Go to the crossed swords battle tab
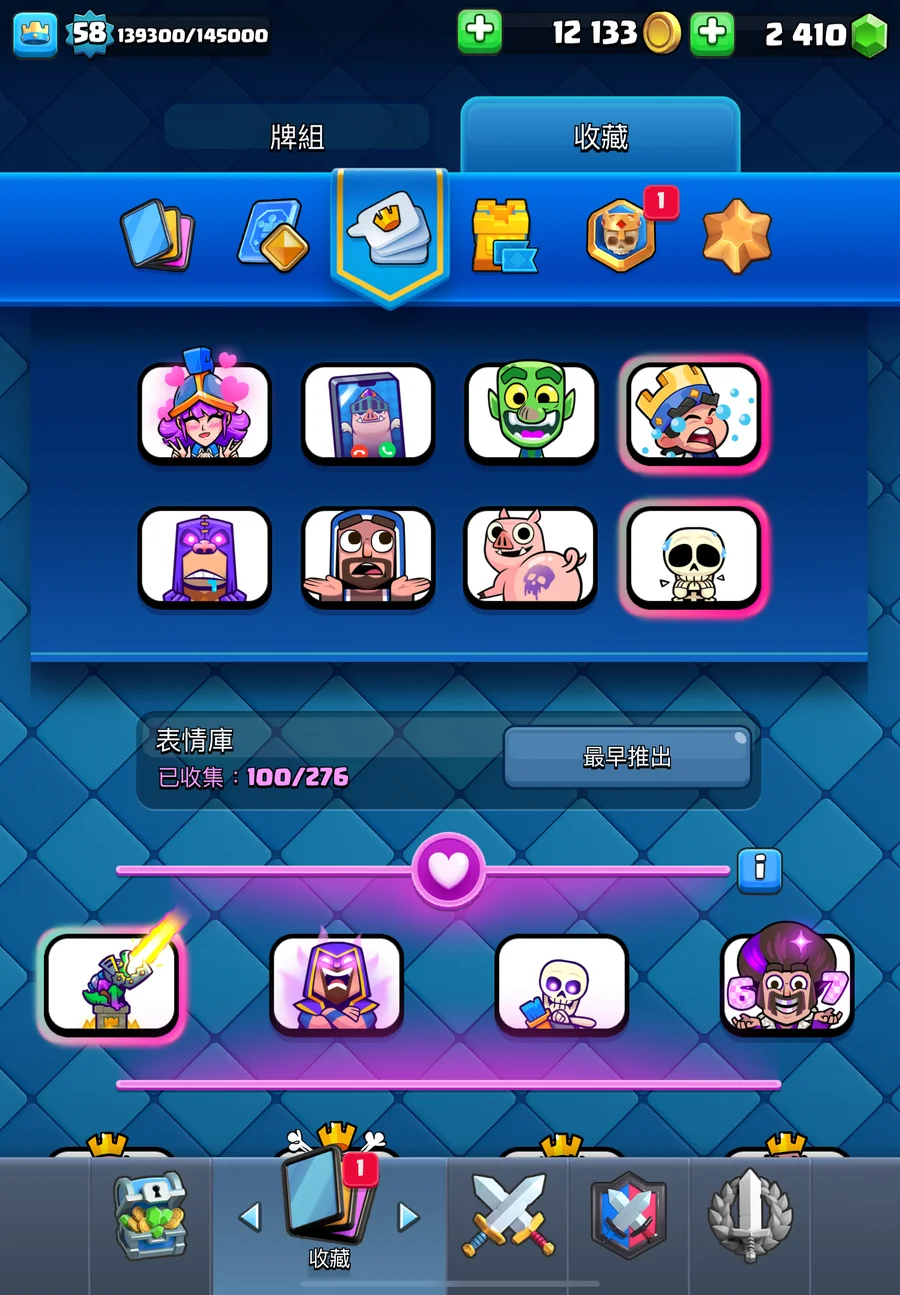The image size is (900, 1295). click(x=508, y=1216)
